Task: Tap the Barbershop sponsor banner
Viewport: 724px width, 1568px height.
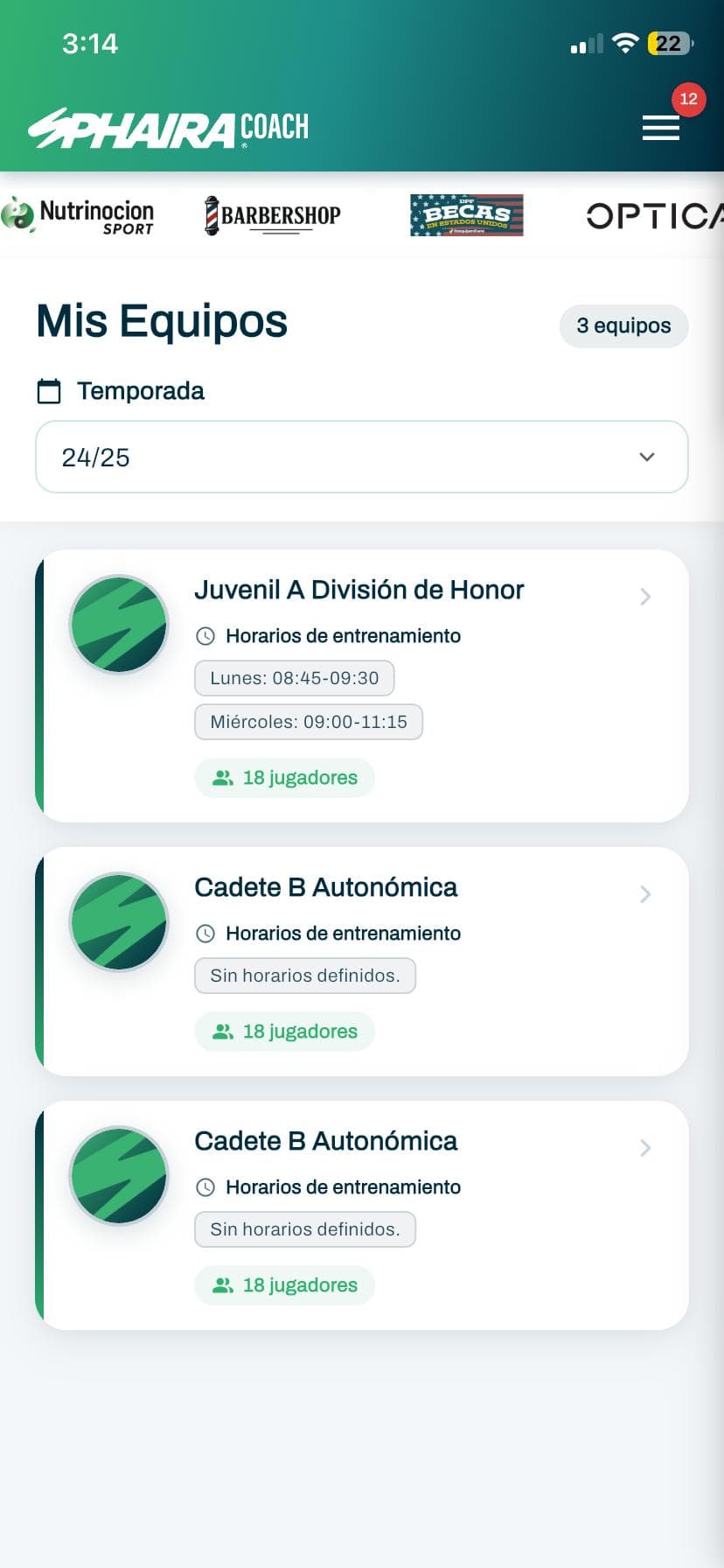Action: pyautogui.click(x=271, y=215)
